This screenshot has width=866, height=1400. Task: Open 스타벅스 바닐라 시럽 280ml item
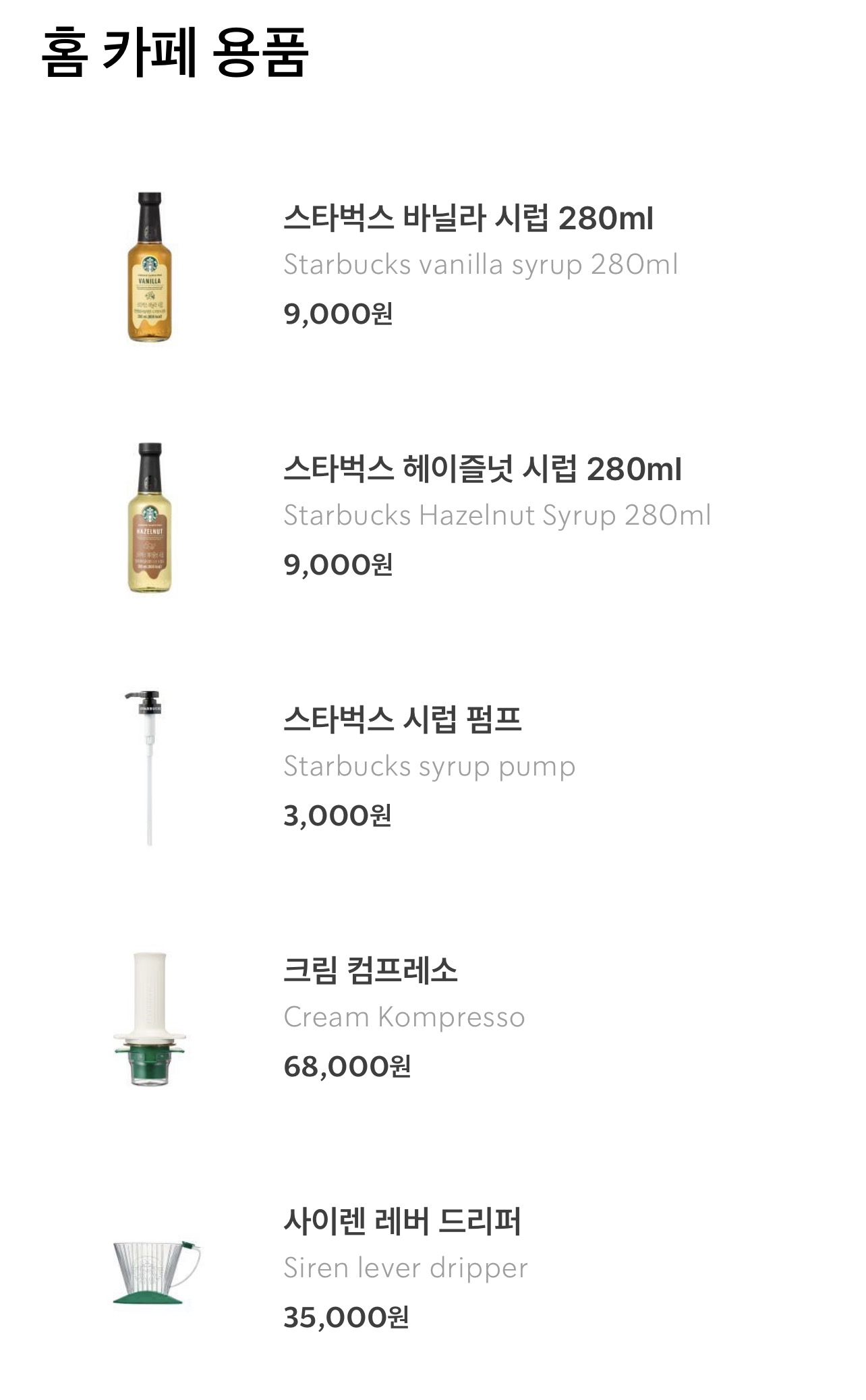[468, 219]
